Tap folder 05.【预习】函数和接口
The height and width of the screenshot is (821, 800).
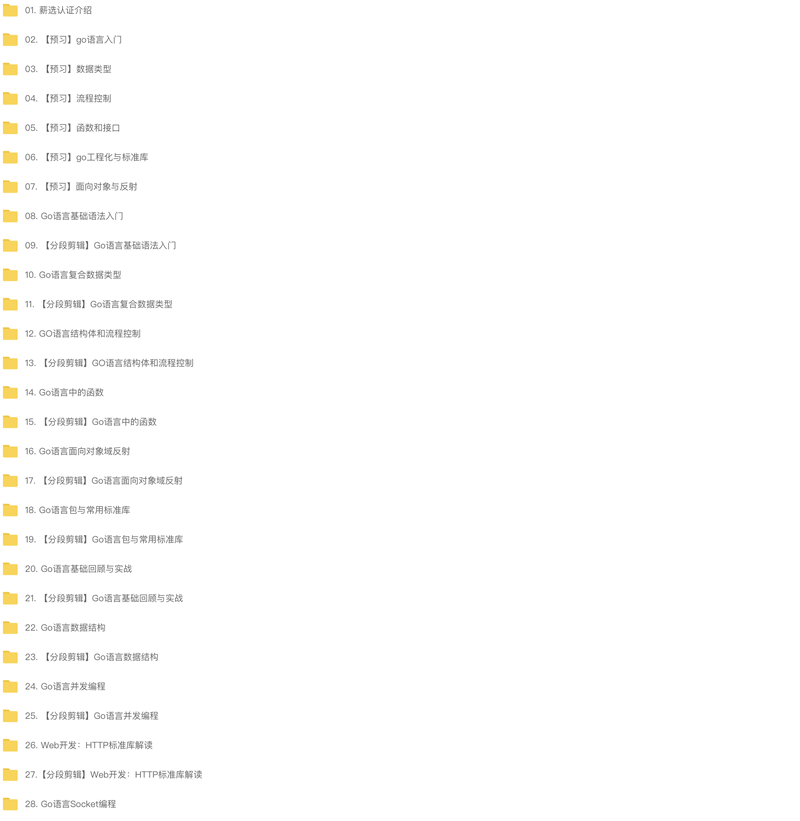(x=72, y=128)
